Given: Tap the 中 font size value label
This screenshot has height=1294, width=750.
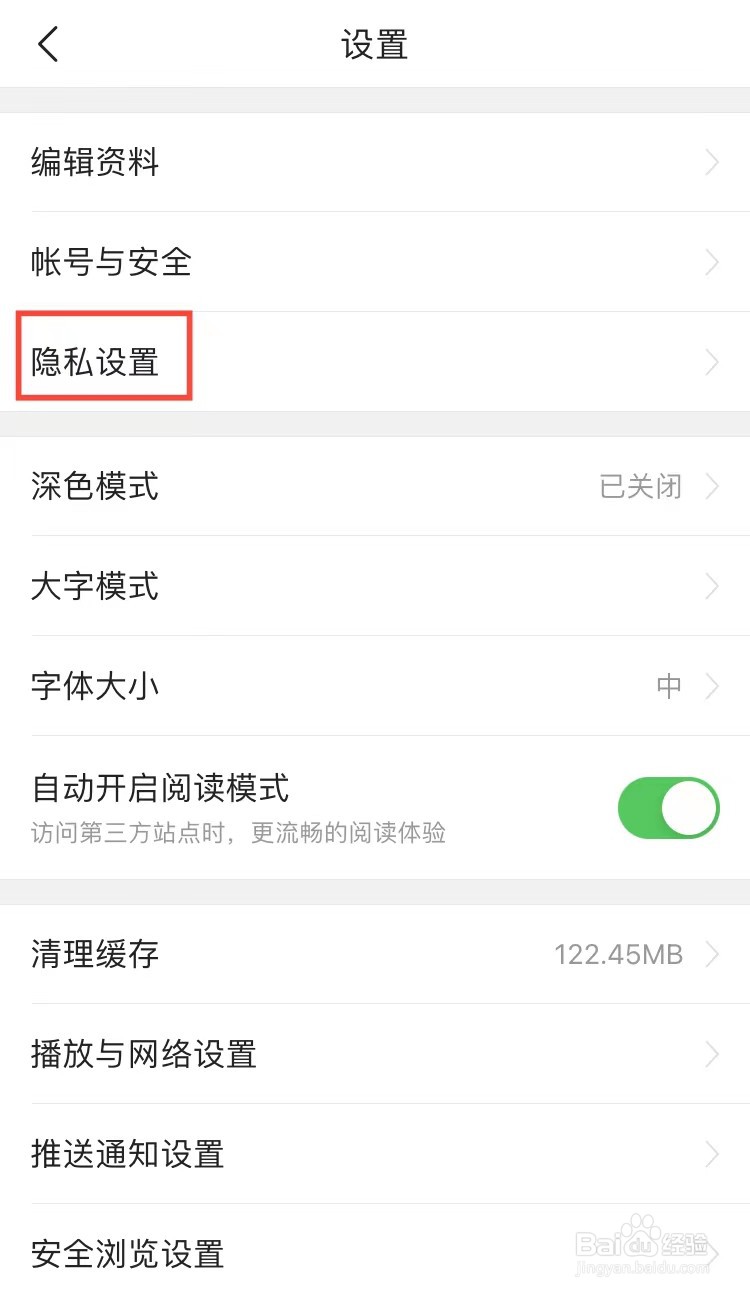Looking at the screenshot, I should click(668, 686).
